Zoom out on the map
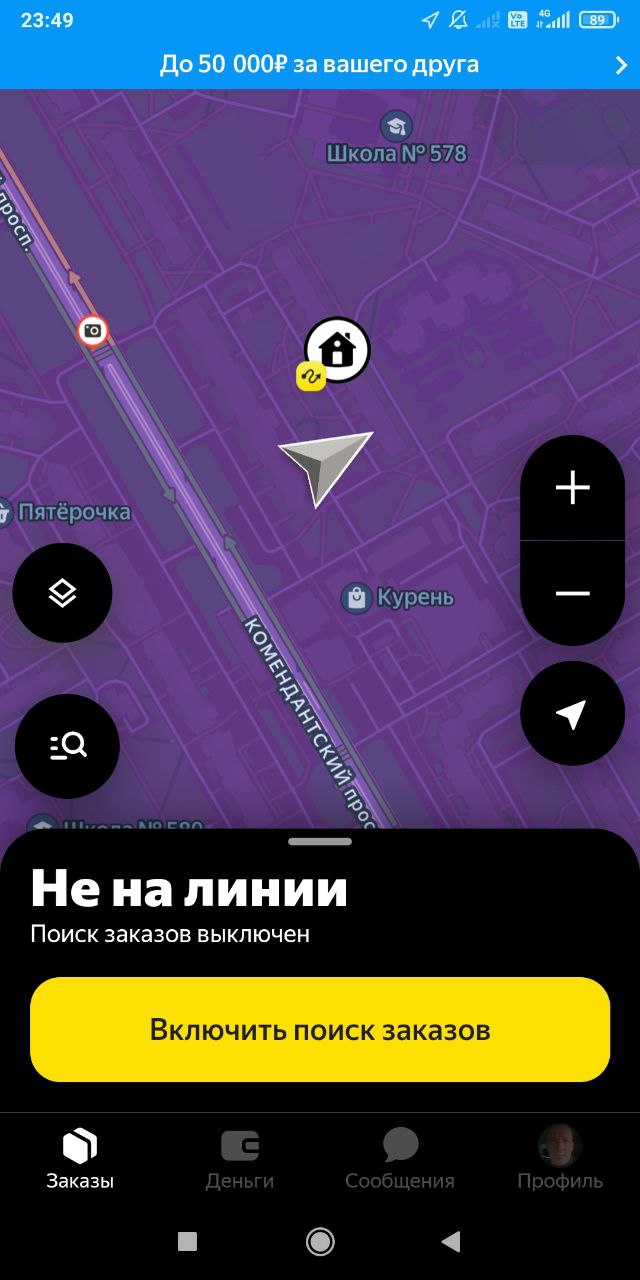Image resolution: width=640 pixels, height=1280 pixels. [572, 593]
